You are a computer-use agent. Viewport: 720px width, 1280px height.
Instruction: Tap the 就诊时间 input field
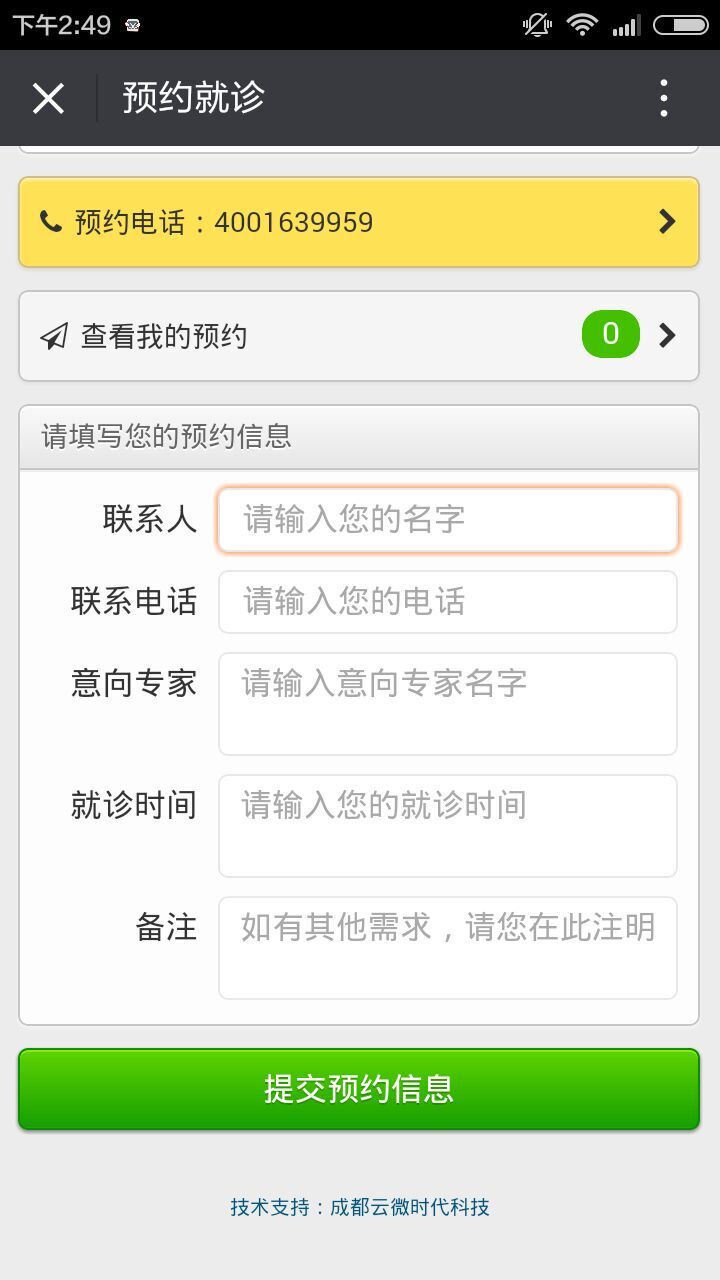click(x=448, y=826)
